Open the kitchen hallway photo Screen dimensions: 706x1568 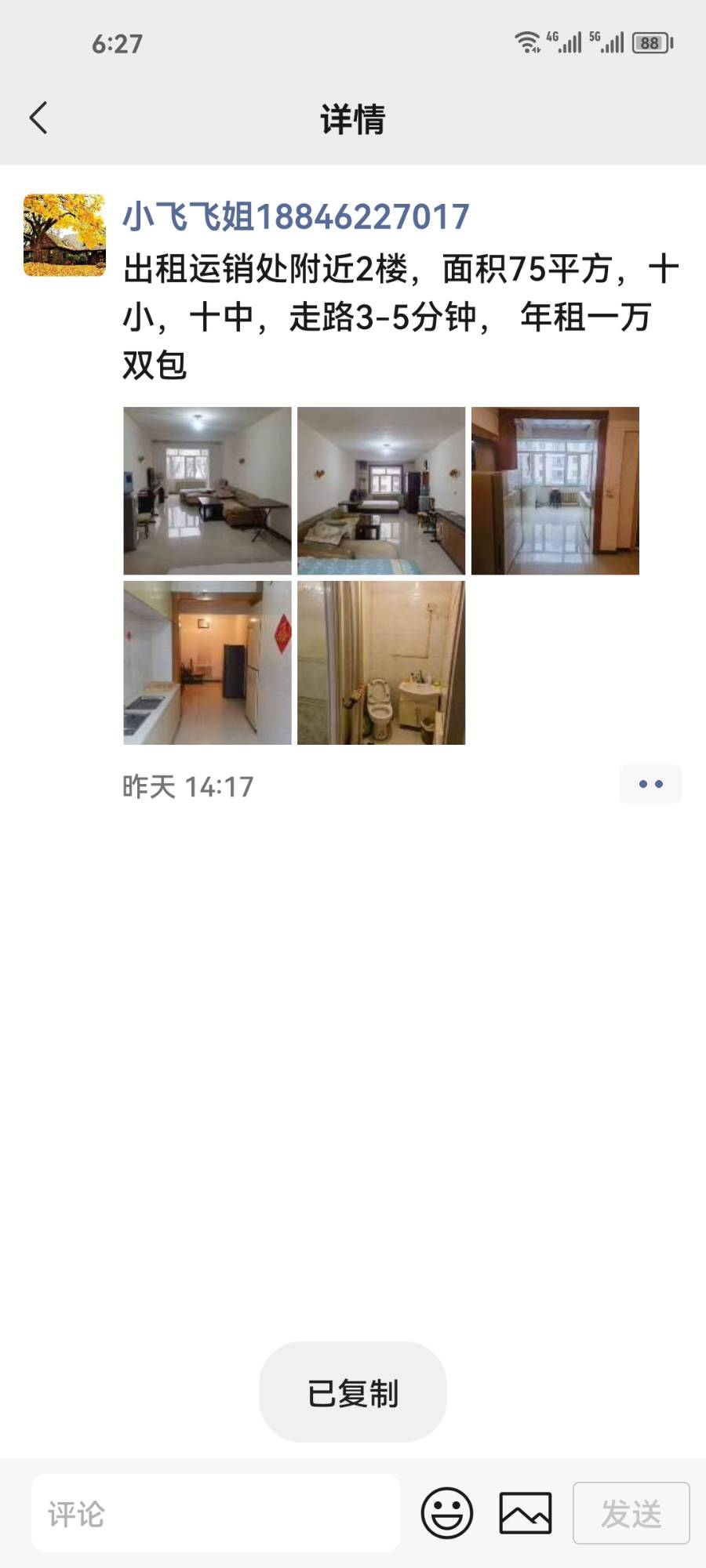coord(207,662)
